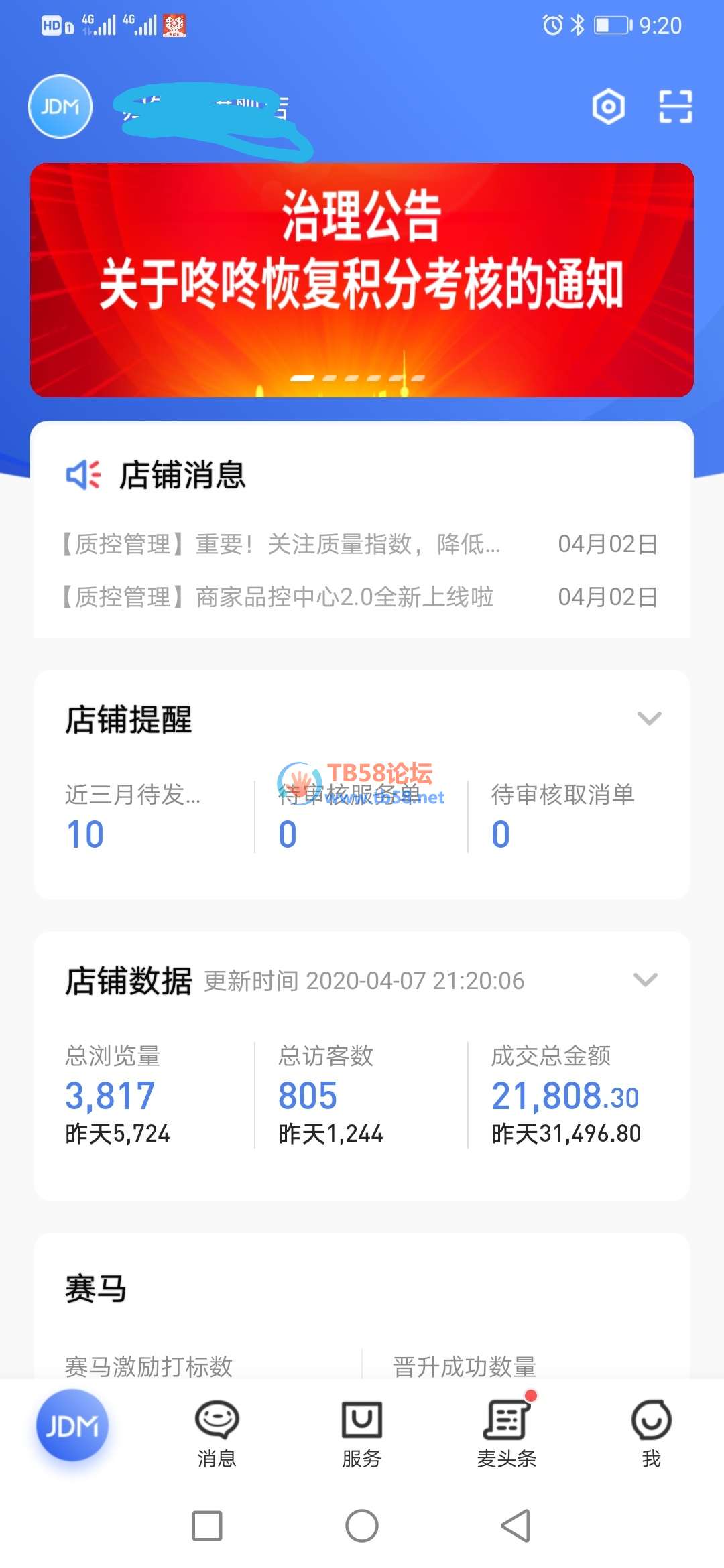Open message 关注质量指数

[x=282, y=544]
